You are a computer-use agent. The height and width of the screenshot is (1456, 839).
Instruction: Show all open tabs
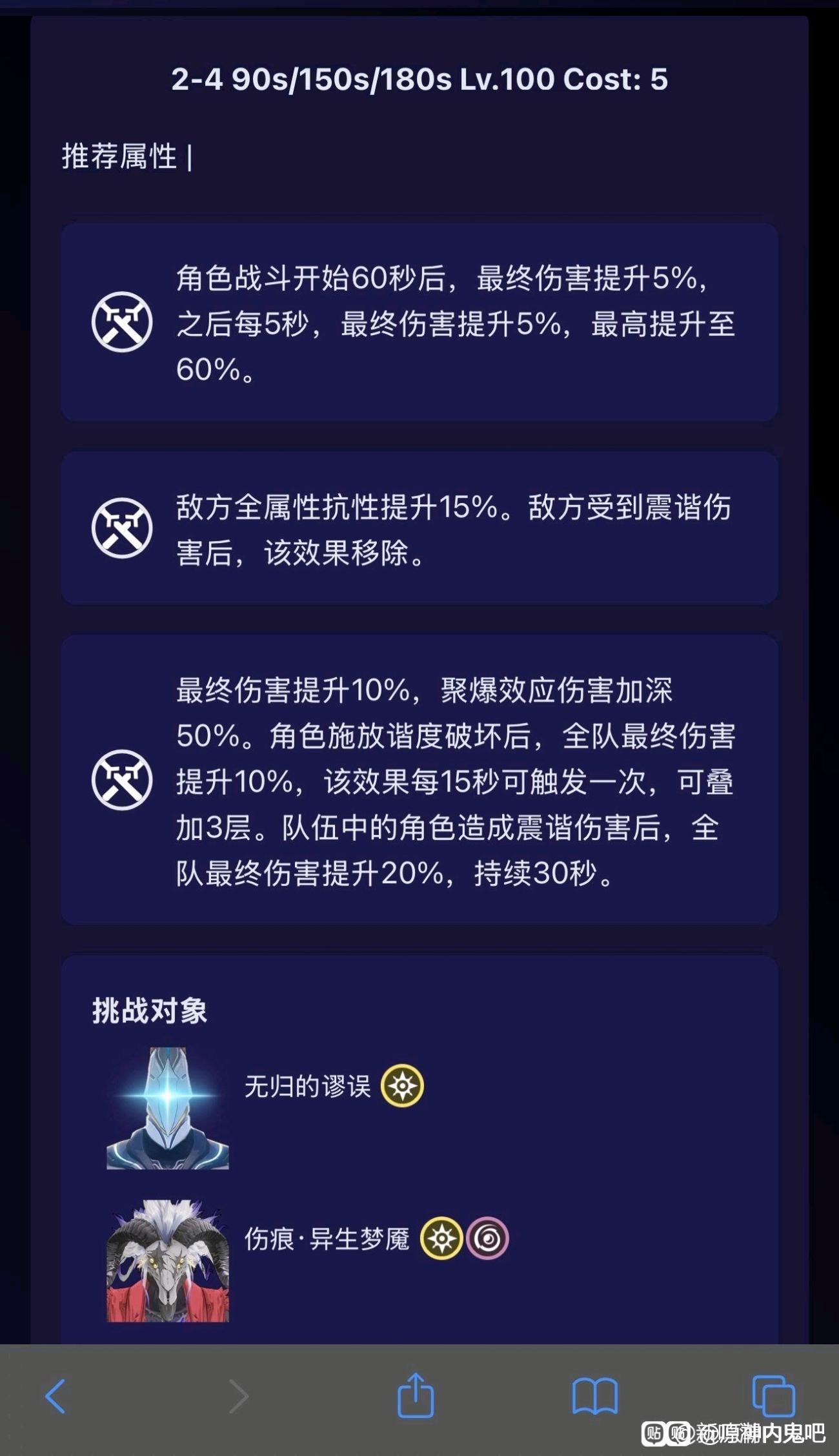(773, 1396)
